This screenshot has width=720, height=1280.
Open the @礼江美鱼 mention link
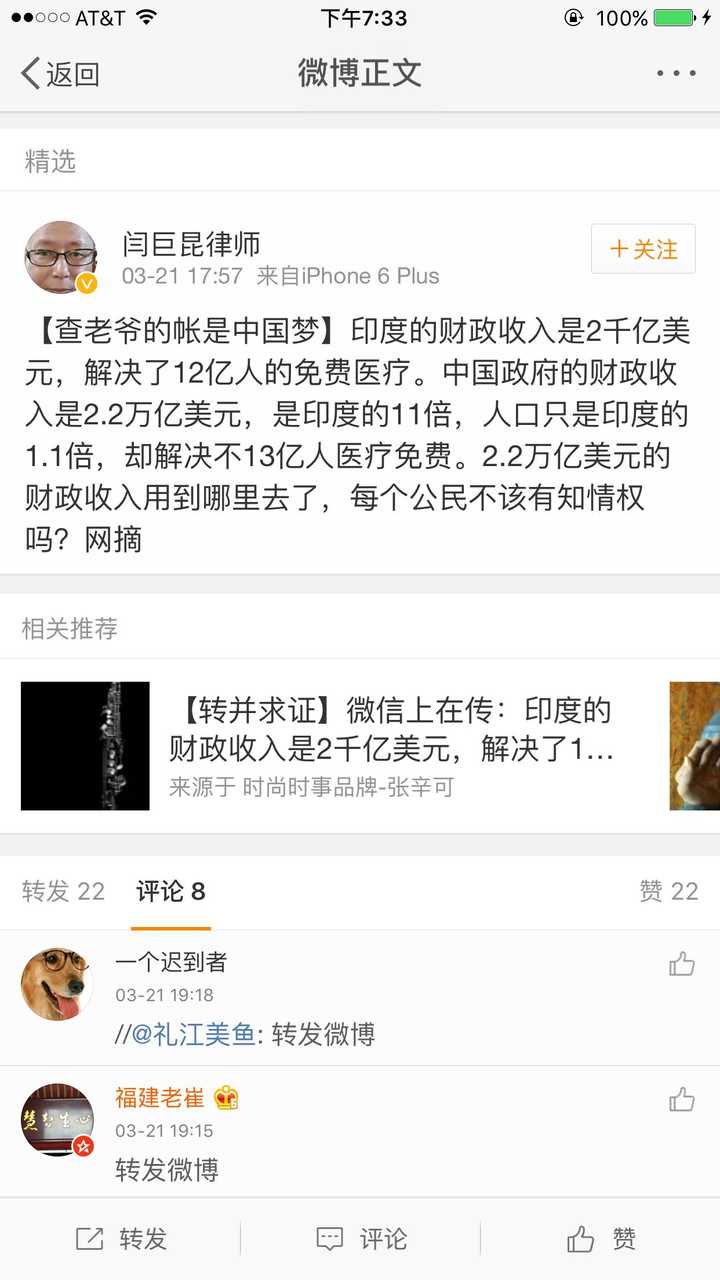(193, 1034)
